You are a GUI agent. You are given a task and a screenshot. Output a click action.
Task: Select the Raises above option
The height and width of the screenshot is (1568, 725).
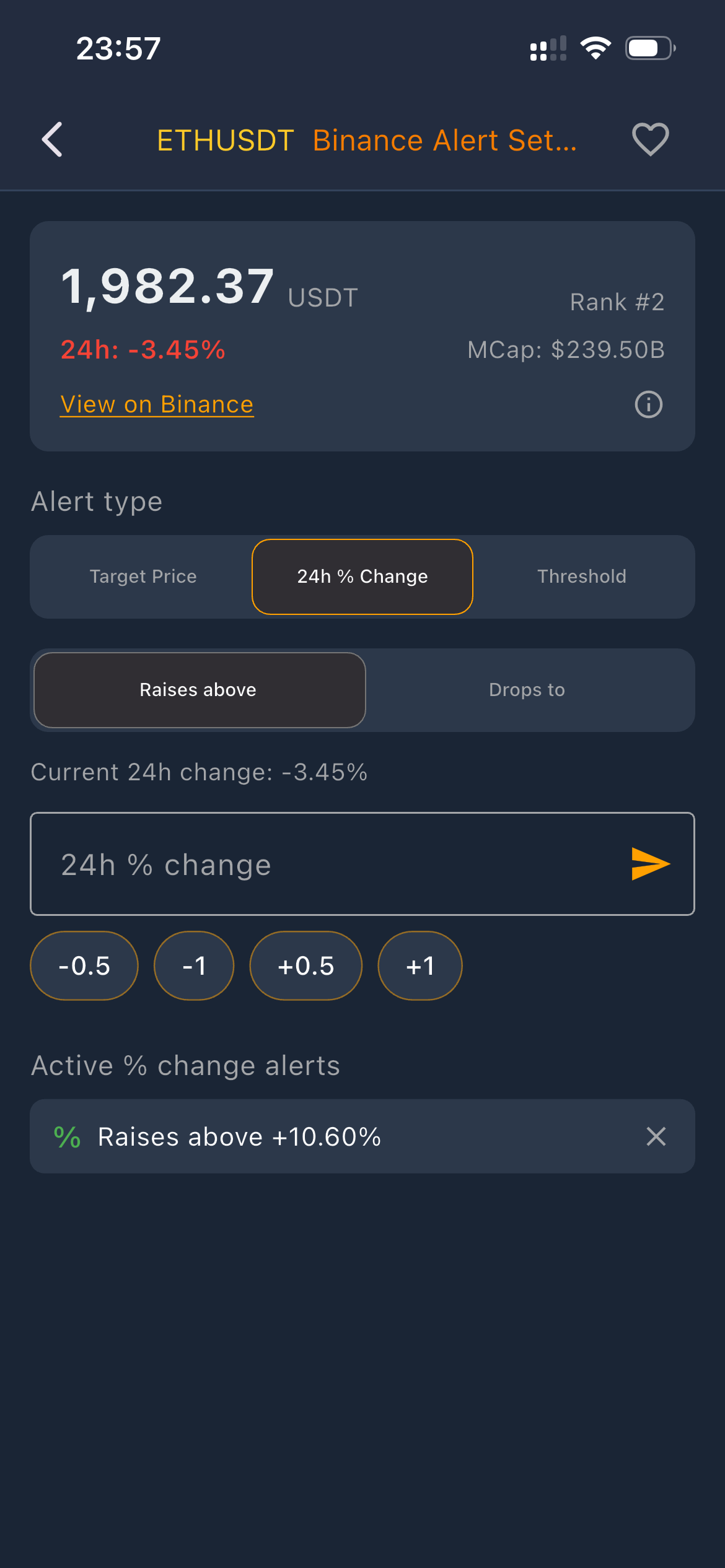tap(198, 689)
